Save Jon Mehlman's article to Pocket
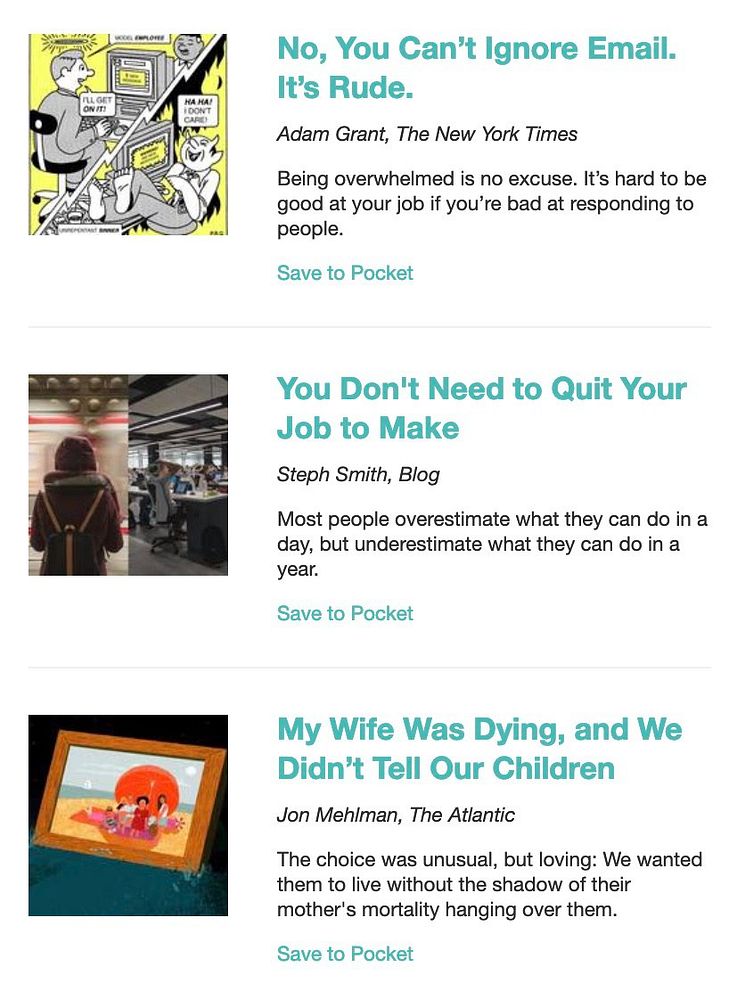 [x=345, y=954]
